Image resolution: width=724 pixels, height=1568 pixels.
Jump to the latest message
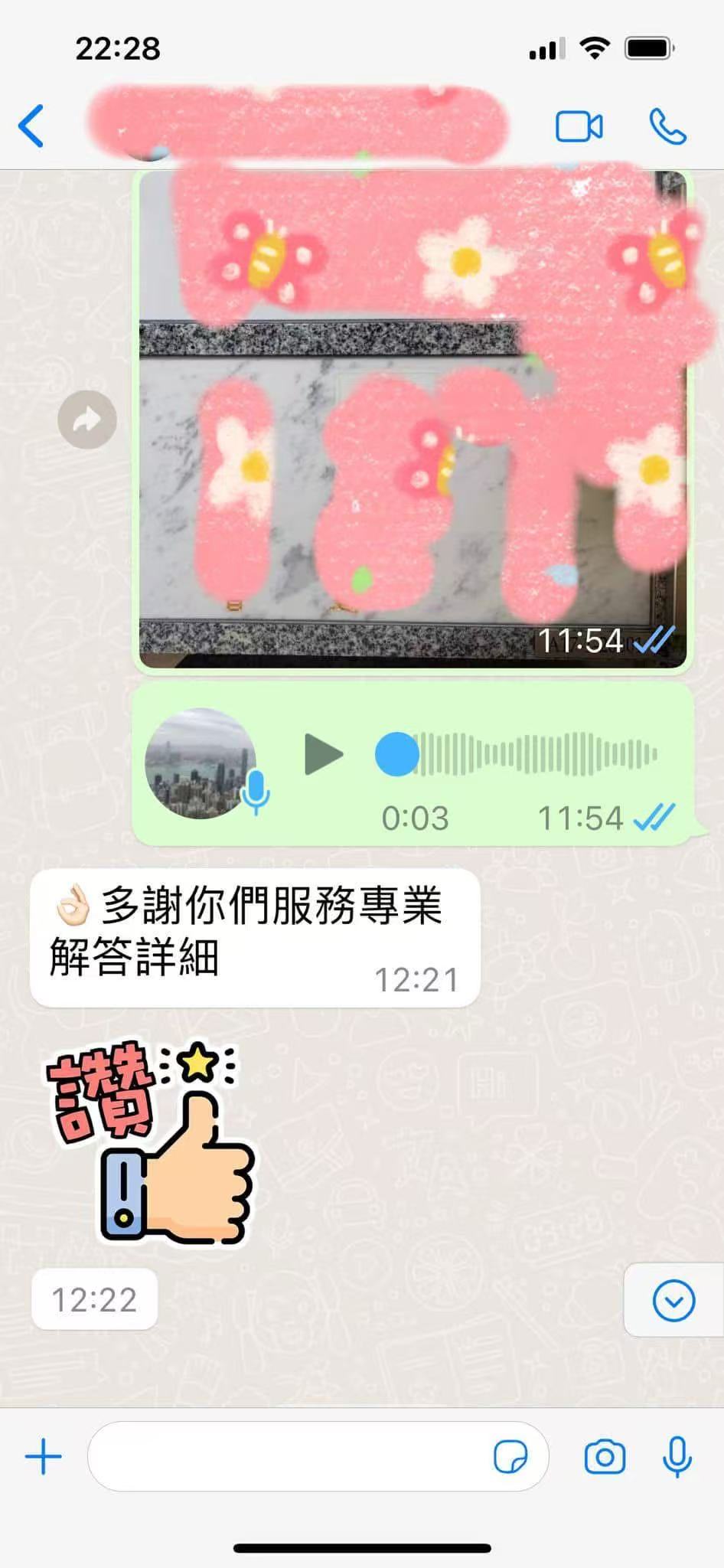[x=673, y=1300]
